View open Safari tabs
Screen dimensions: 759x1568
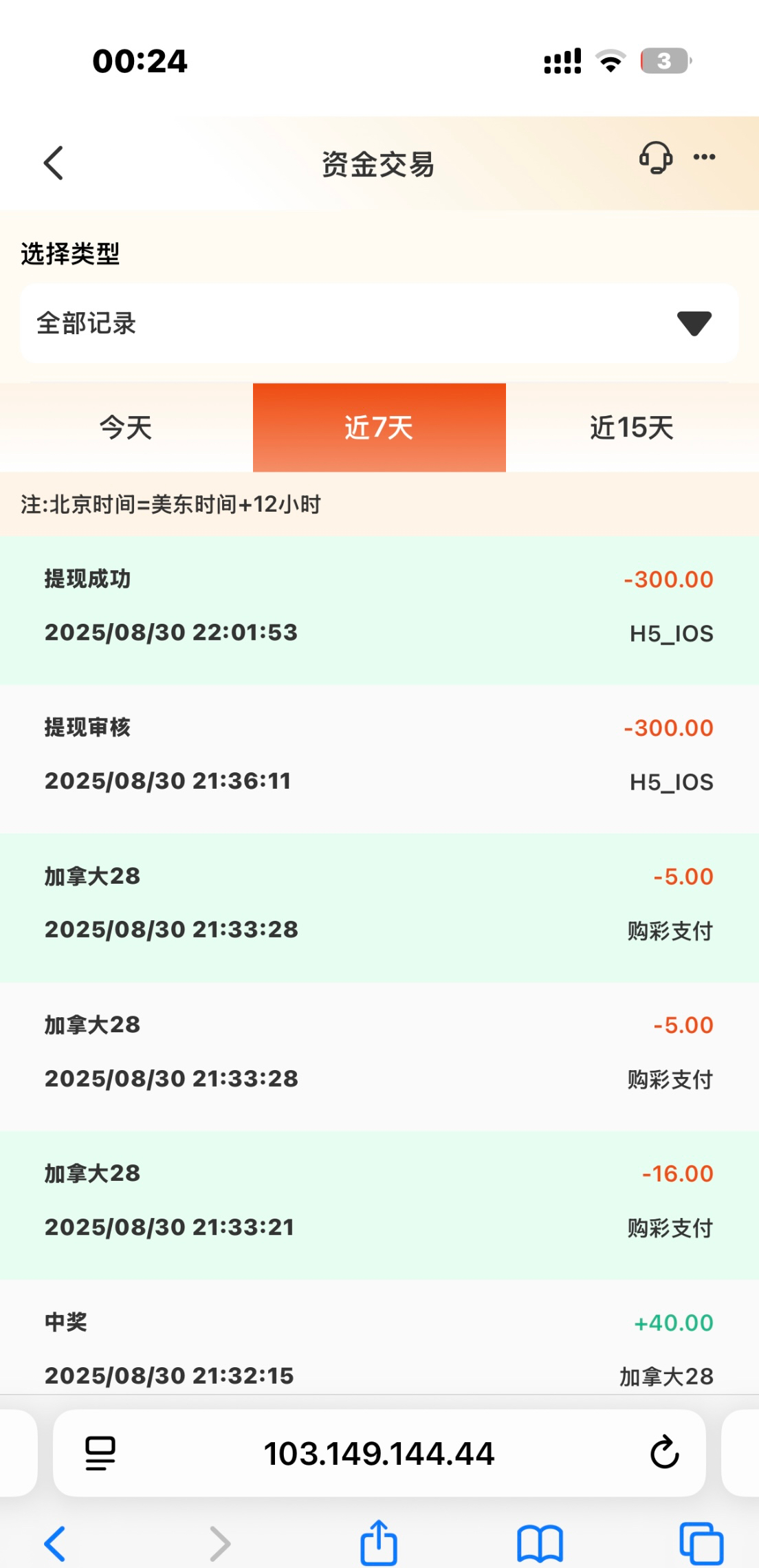tap(701, 1543)
